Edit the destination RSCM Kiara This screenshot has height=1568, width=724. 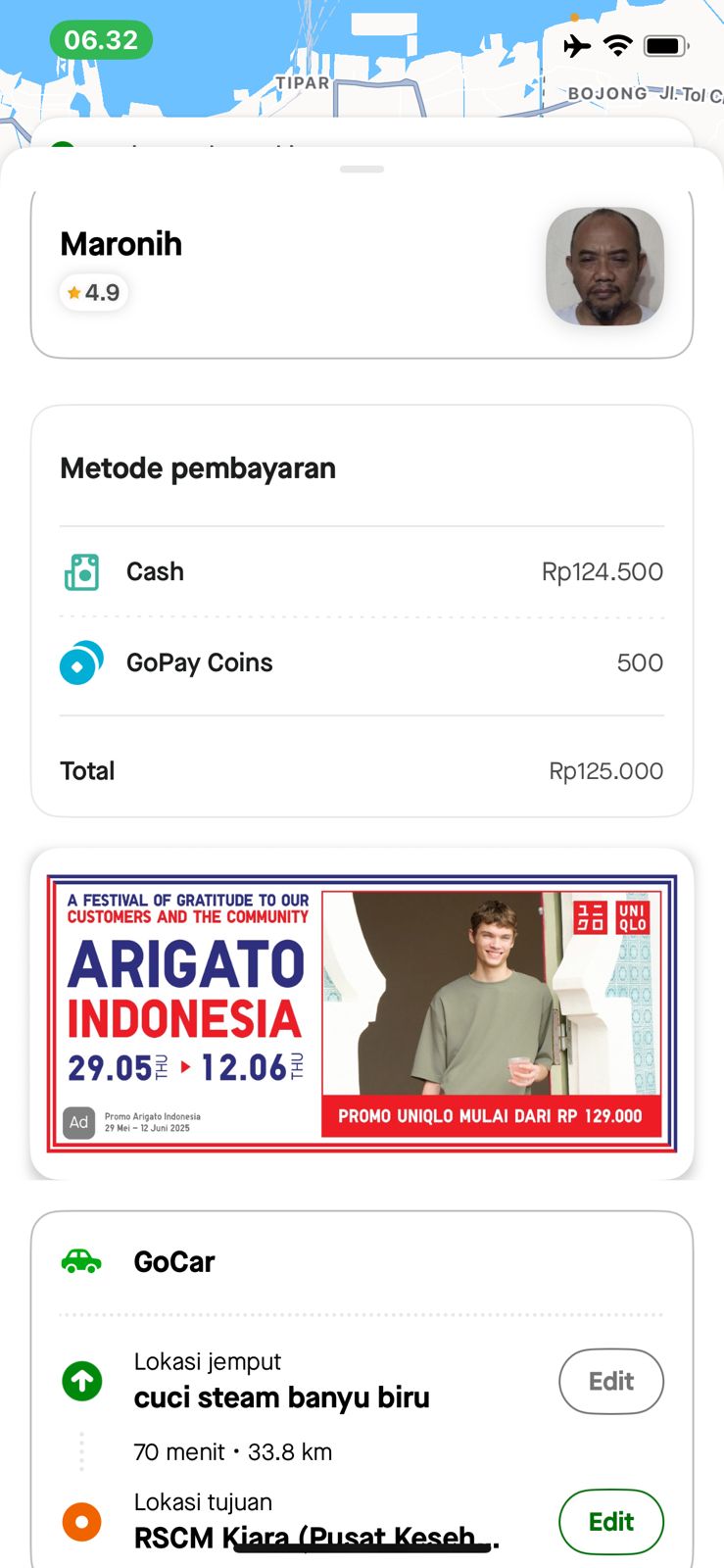(610, 1521)
